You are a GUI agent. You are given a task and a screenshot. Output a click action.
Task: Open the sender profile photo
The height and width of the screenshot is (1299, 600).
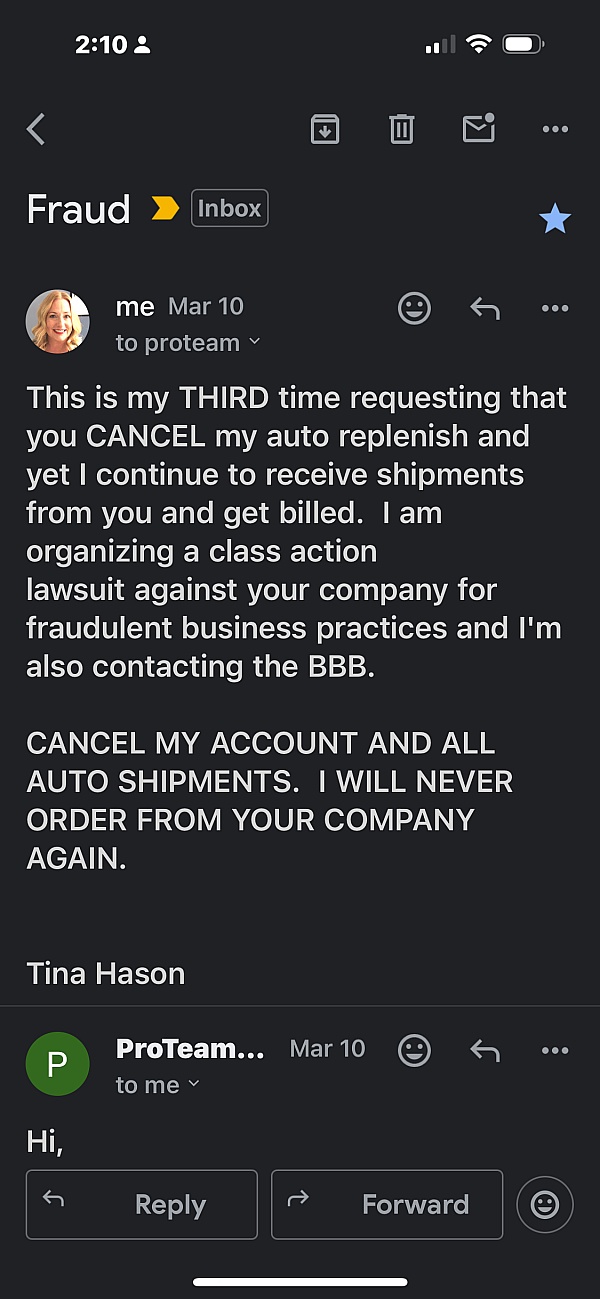pyautogui.click(x=57, y=322)
